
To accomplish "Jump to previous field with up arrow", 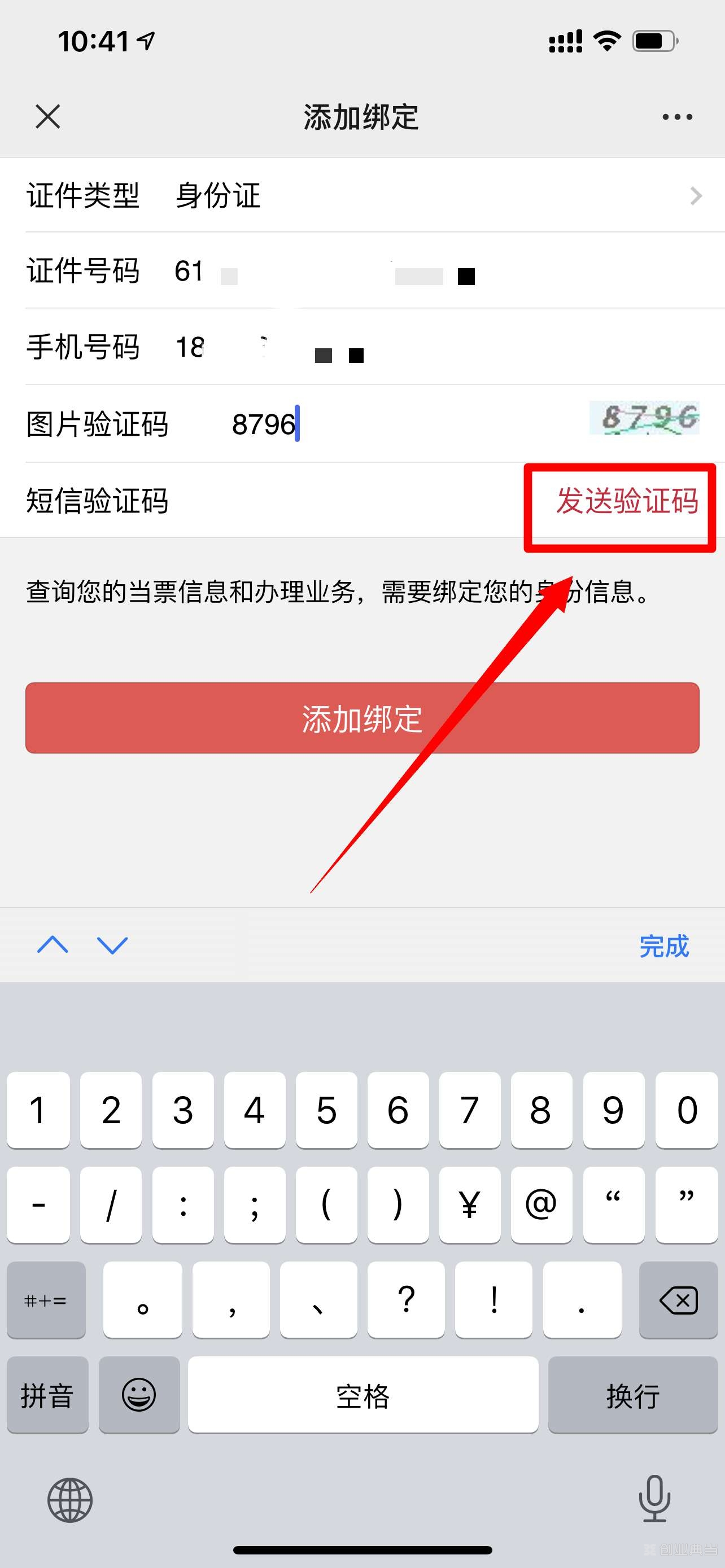I will [53, 945].
